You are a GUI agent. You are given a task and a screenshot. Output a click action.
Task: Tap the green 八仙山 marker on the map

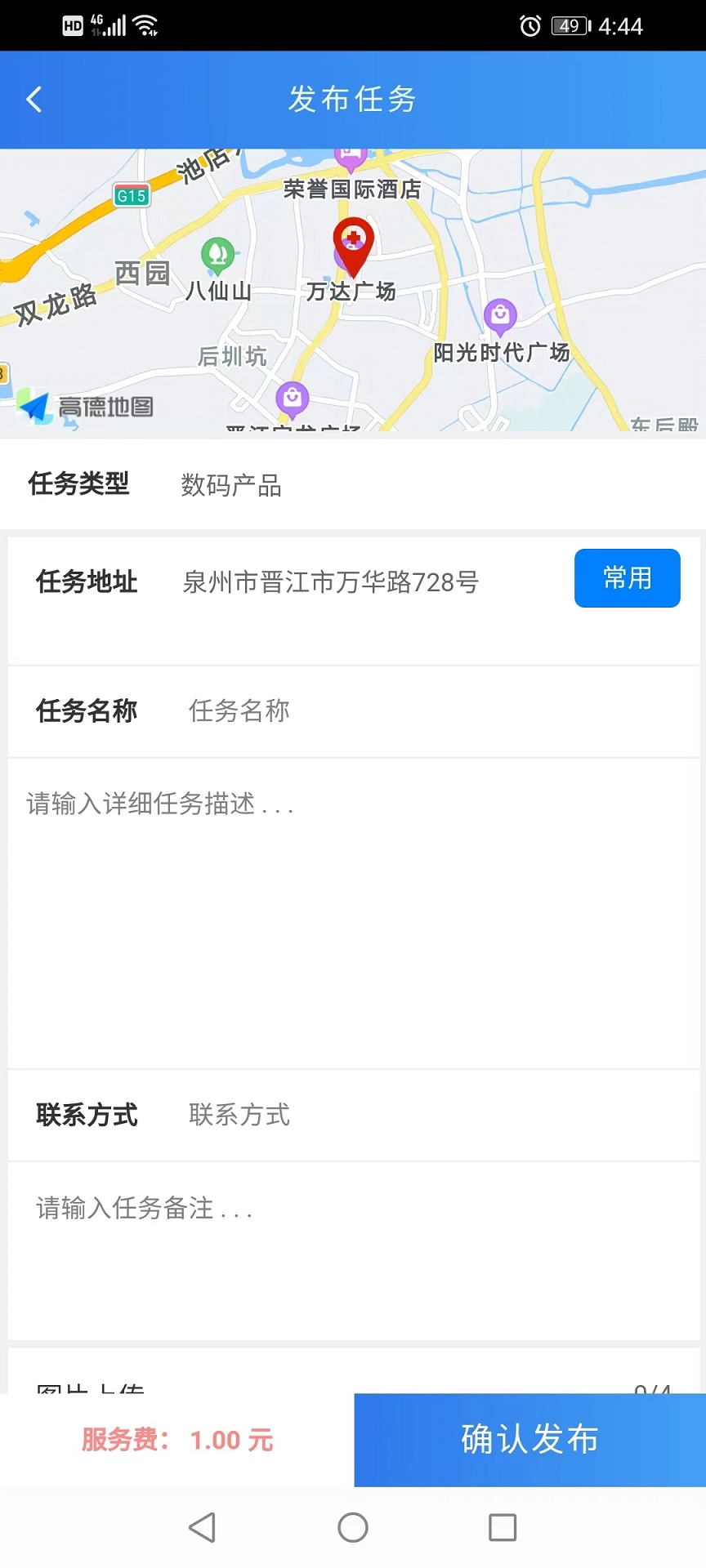point(217,256)
